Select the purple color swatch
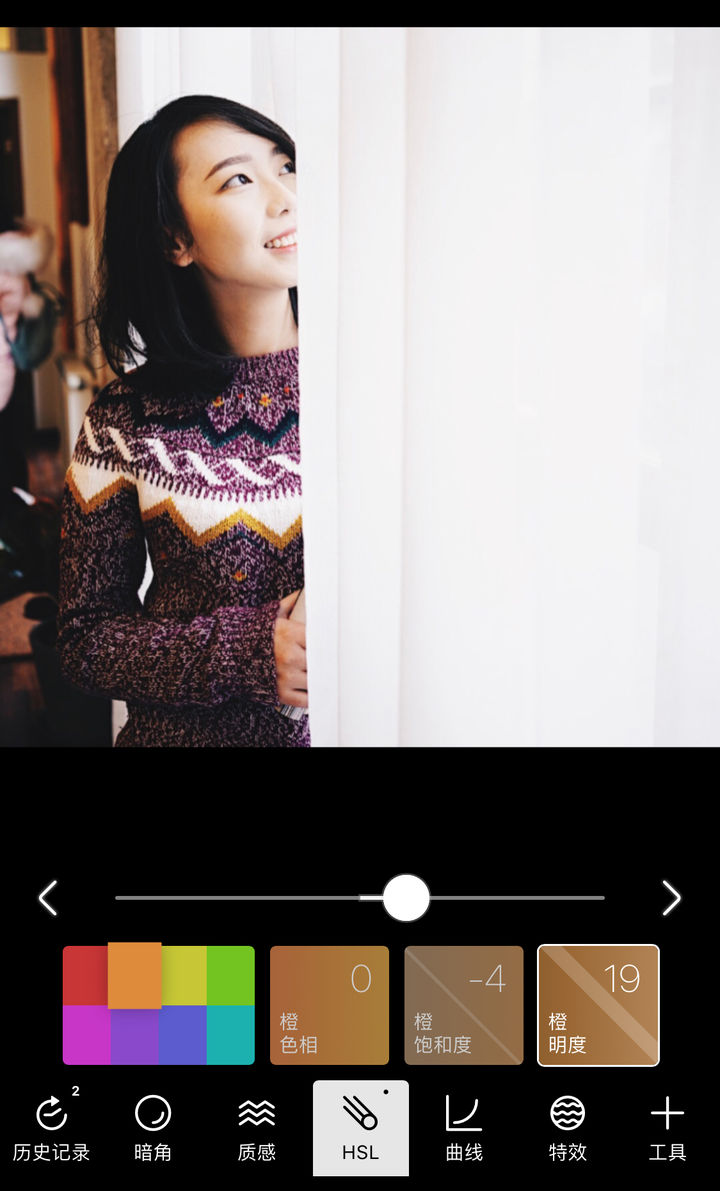The image size is (720, 1191). pos(134,1036)
